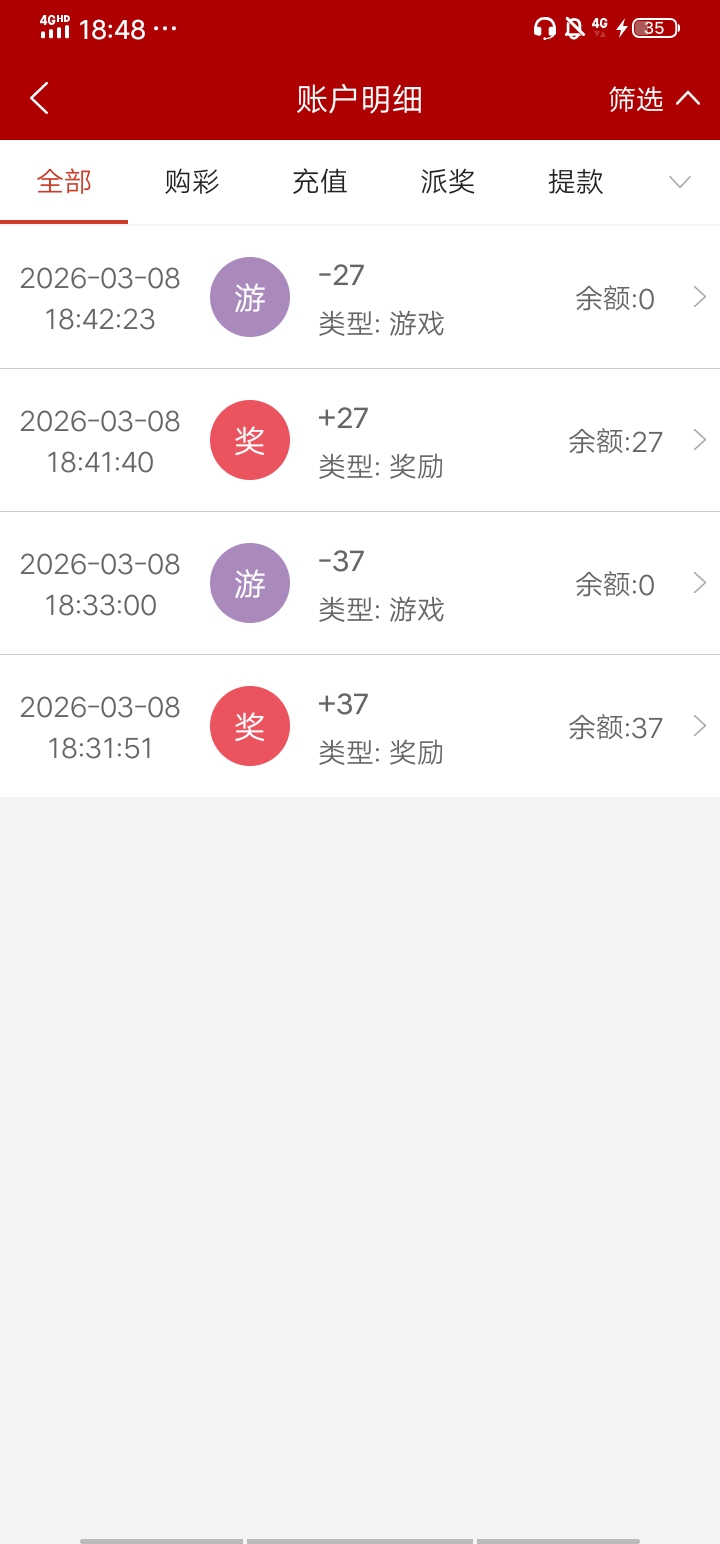Viewport: 720px width, 1544px height.
Task: Select the 充值 category tab
Action: click(x=320, y=182)
